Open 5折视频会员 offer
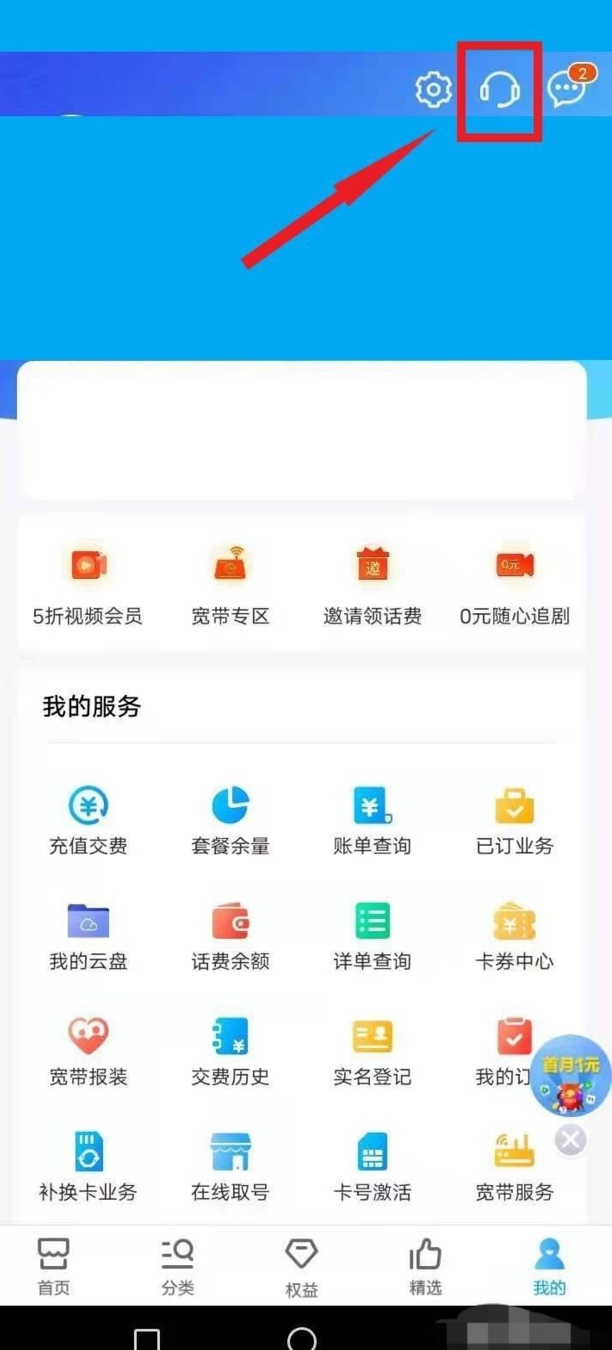 [x=88, y=586]
